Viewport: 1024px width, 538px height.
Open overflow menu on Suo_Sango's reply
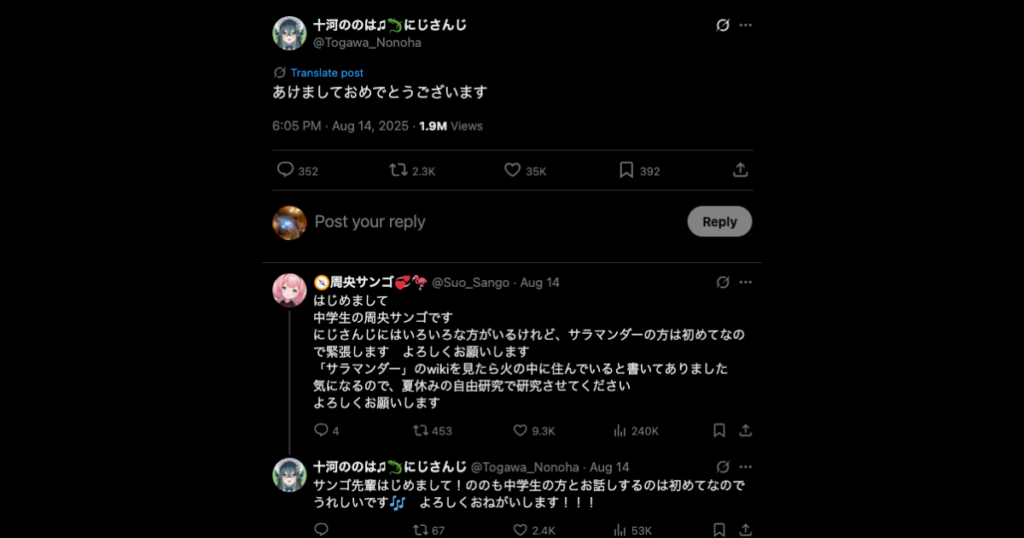coord(745,283)
